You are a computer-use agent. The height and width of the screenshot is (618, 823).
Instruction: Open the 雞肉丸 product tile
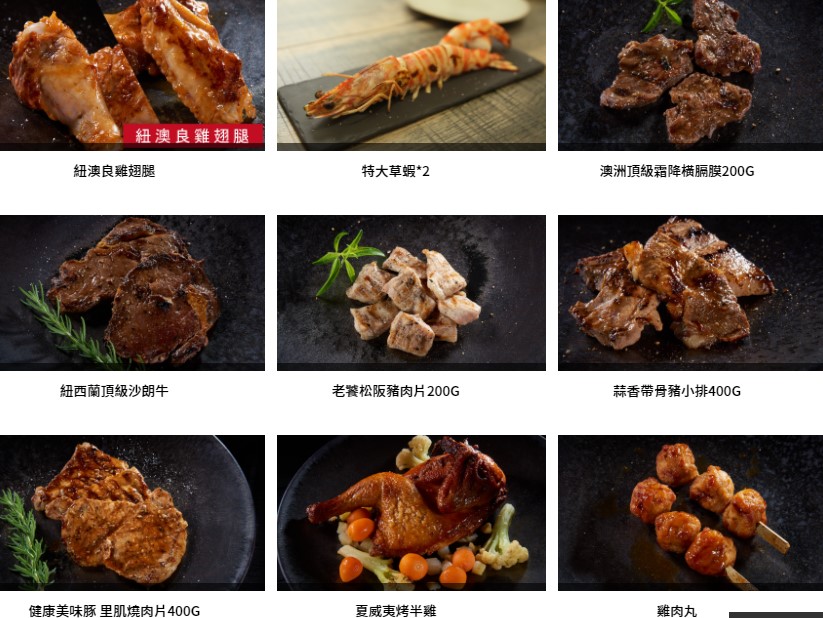690,512
